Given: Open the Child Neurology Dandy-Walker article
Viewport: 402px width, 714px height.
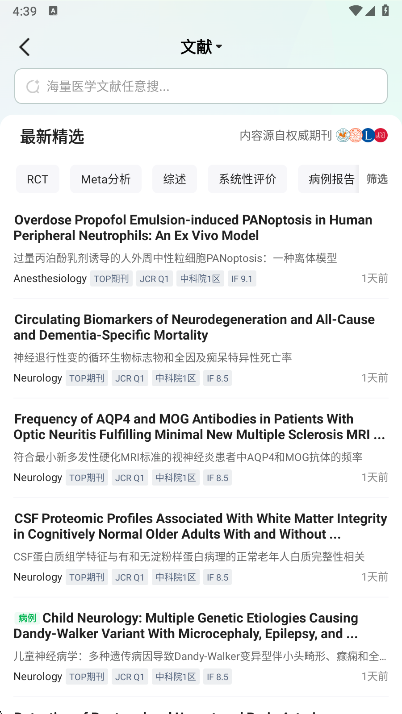Looking at the screenshot, I should (201, 647).
